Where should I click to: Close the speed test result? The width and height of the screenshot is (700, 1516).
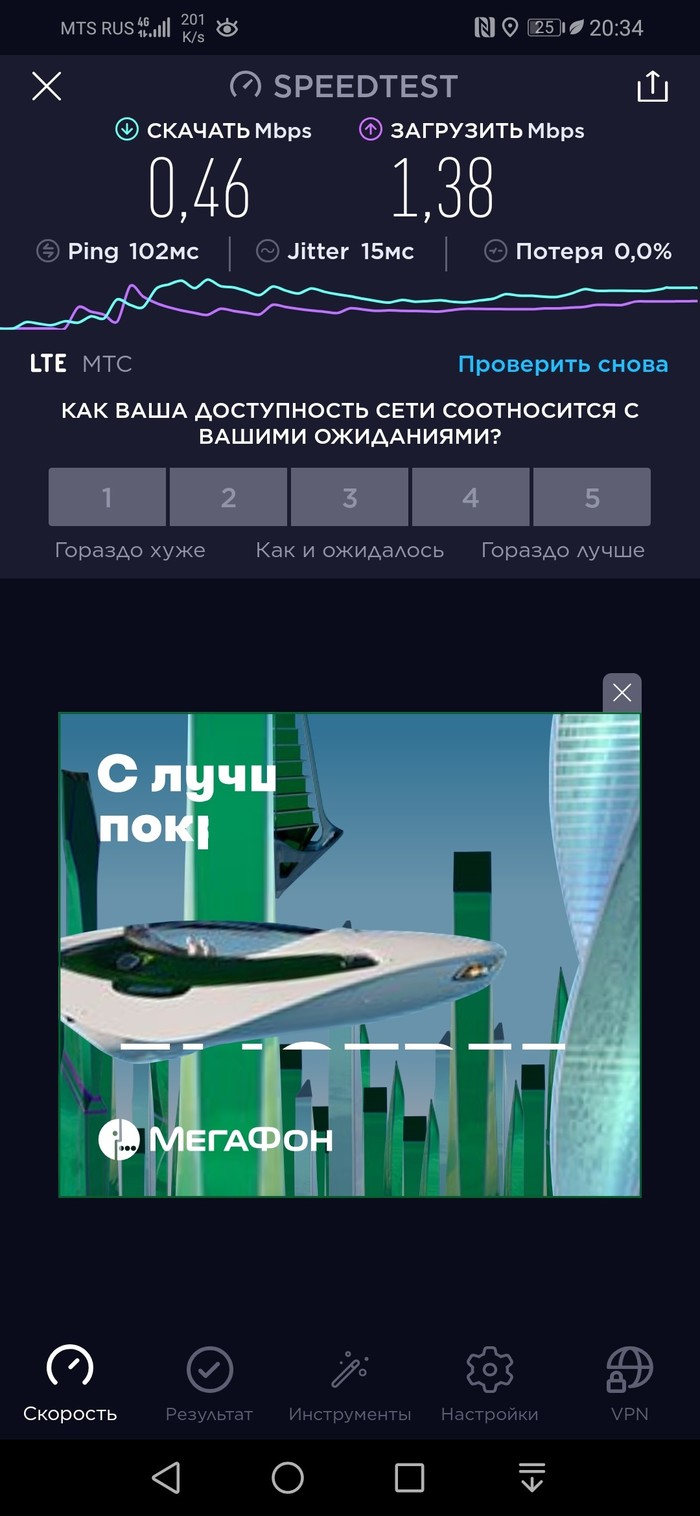(47, 87)
